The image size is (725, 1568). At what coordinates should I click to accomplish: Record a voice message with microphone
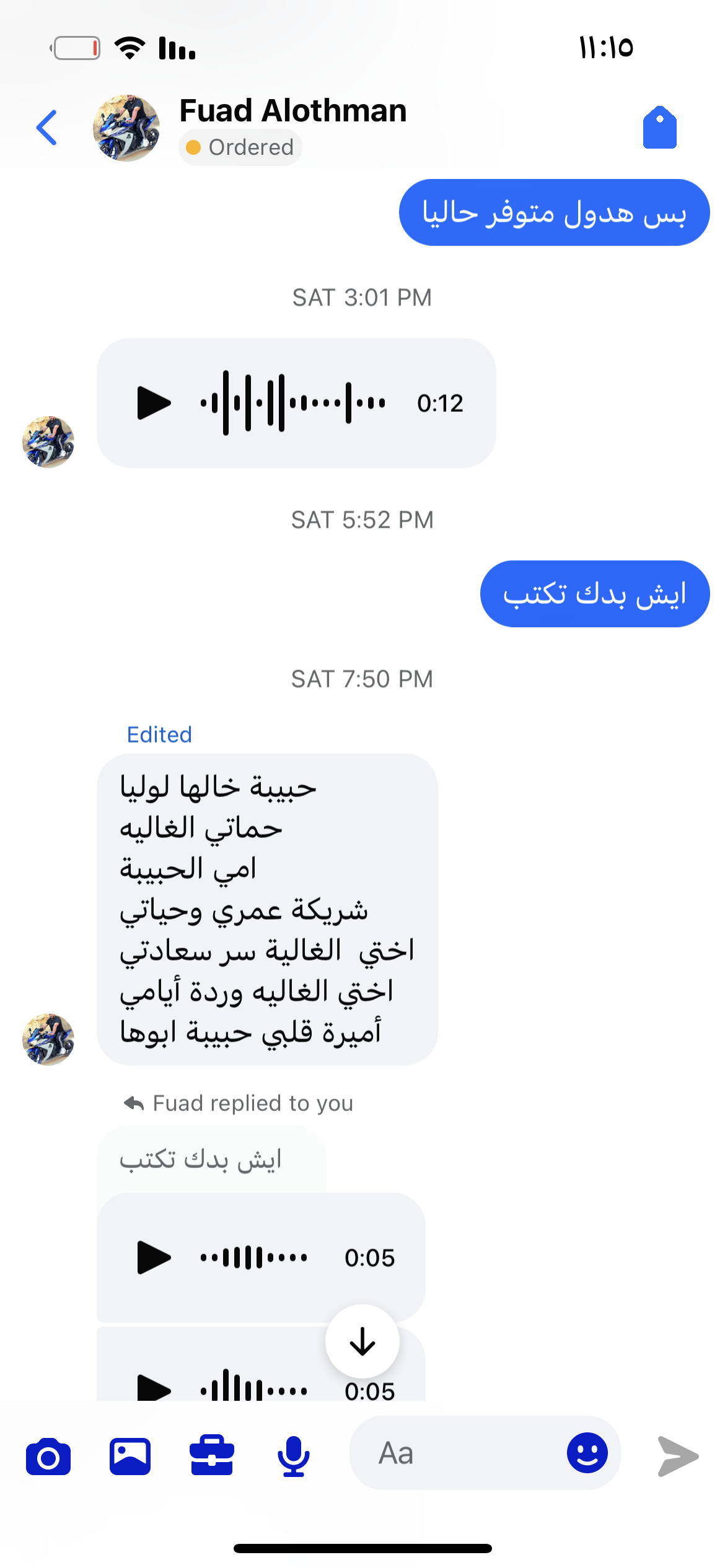point(294,1457)
